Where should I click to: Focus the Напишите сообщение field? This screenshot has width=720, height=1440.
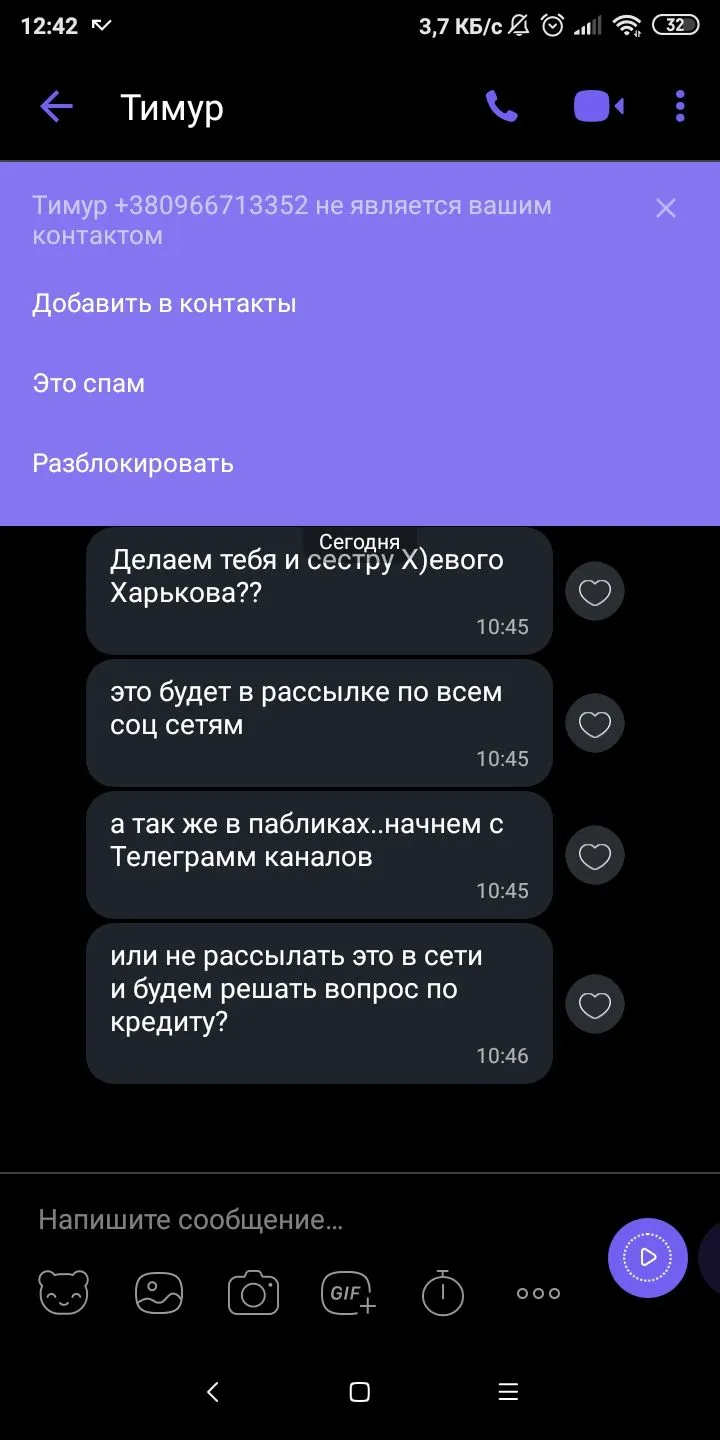point(300,1220)
